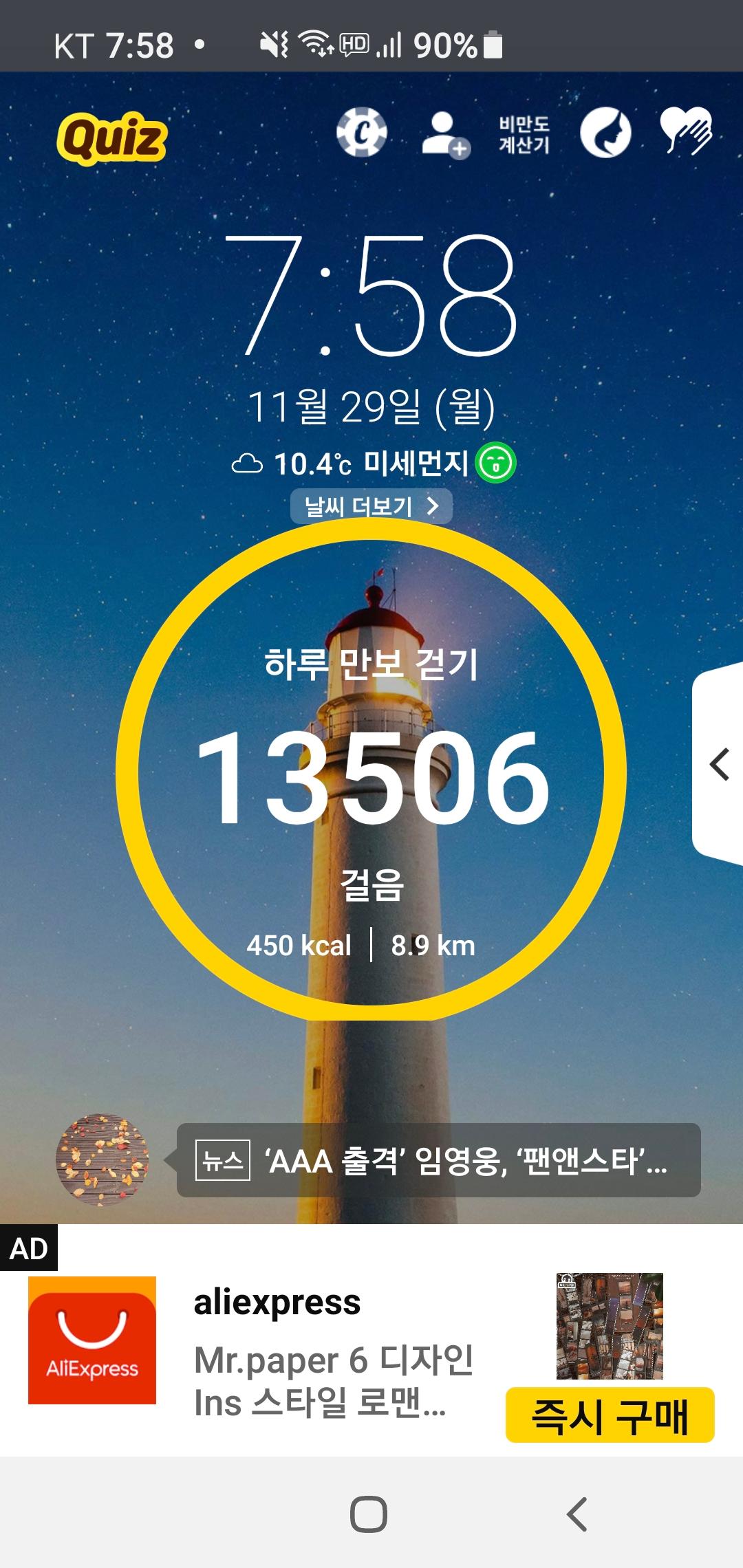Invite a friend via the add person icon
The width and height of the screenshot is (743, 1568).
(444, 134)
